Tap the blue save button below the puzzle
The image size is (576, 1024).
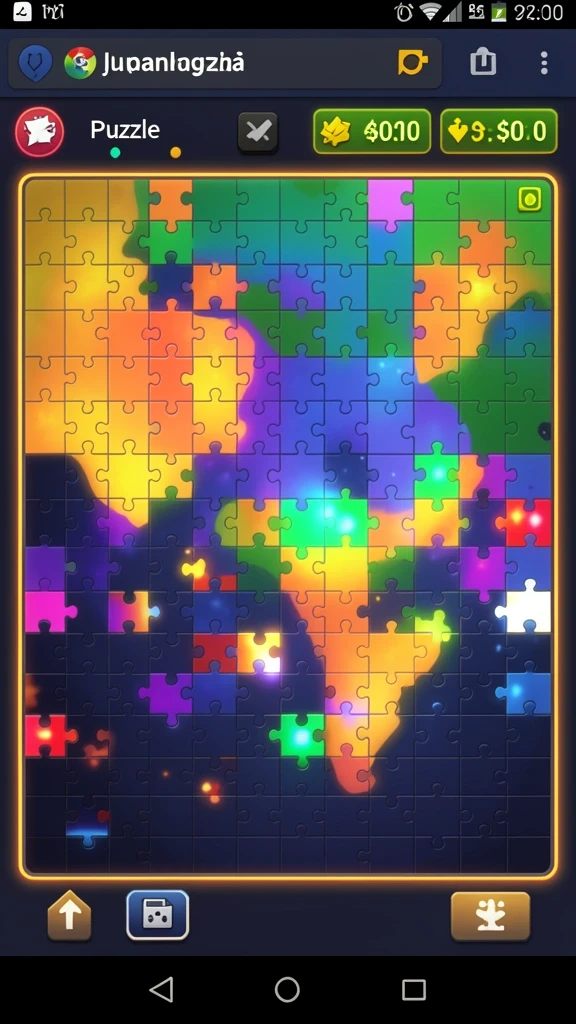coord(157,915)
